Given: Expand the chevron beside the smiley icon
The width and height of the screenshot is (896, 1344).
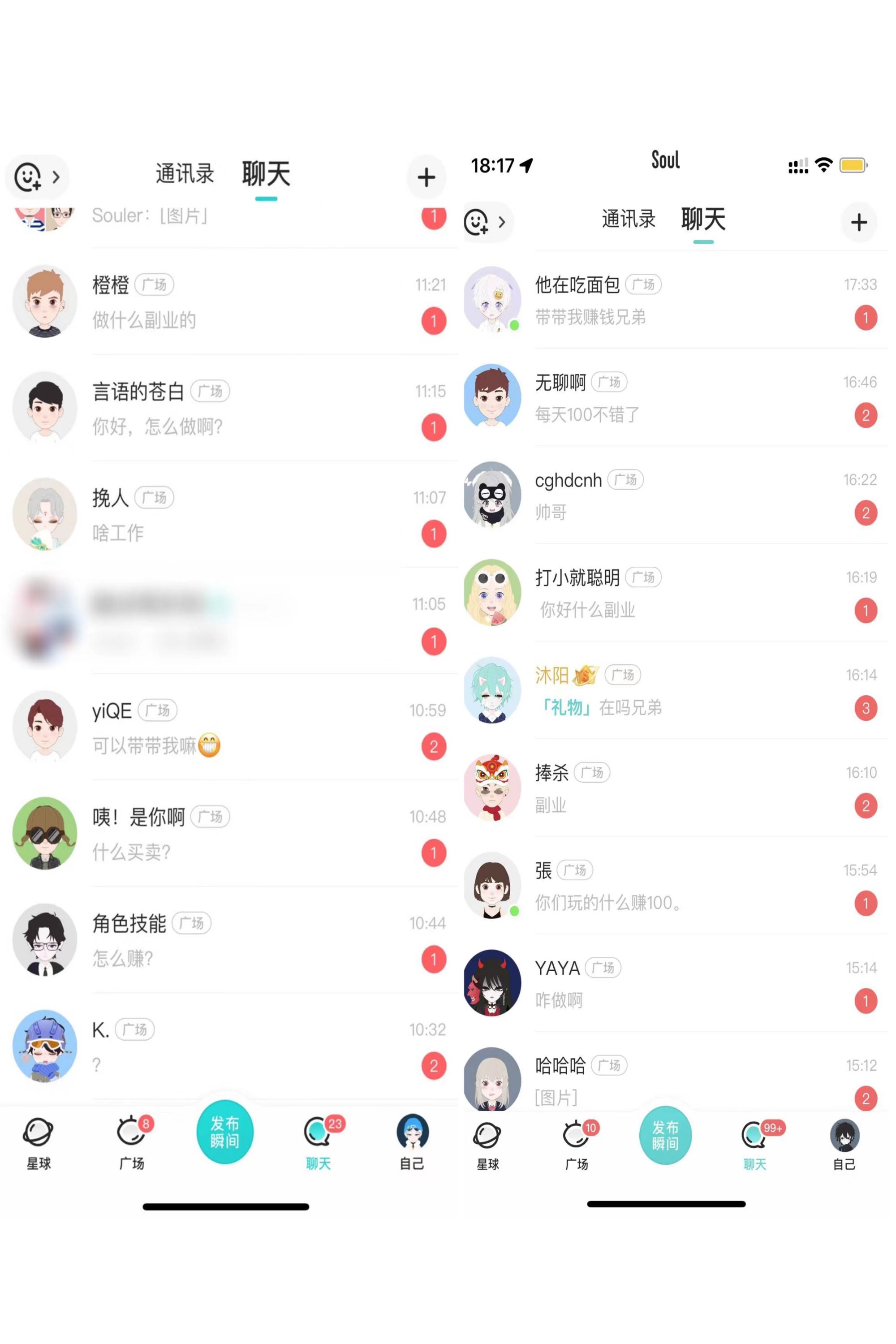Looking at the screenshot, I should tap(56, 177).
